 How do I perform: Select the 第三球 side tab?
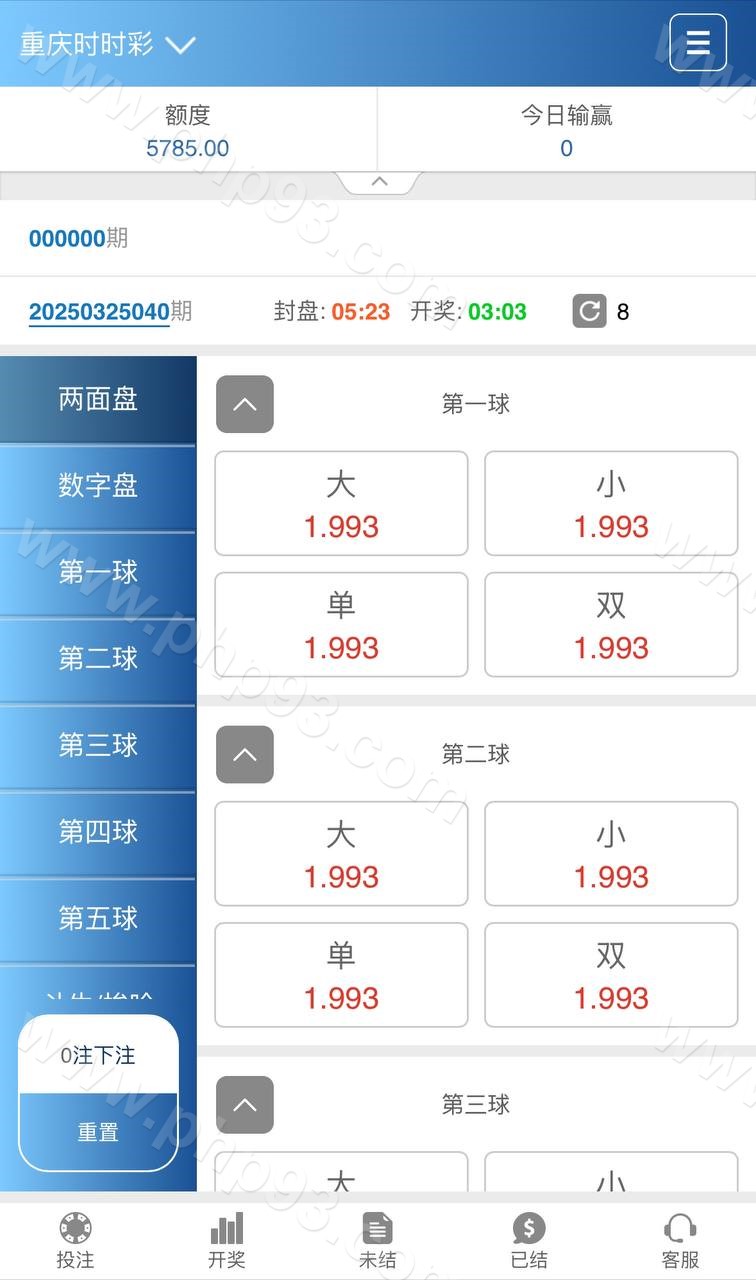98,746
